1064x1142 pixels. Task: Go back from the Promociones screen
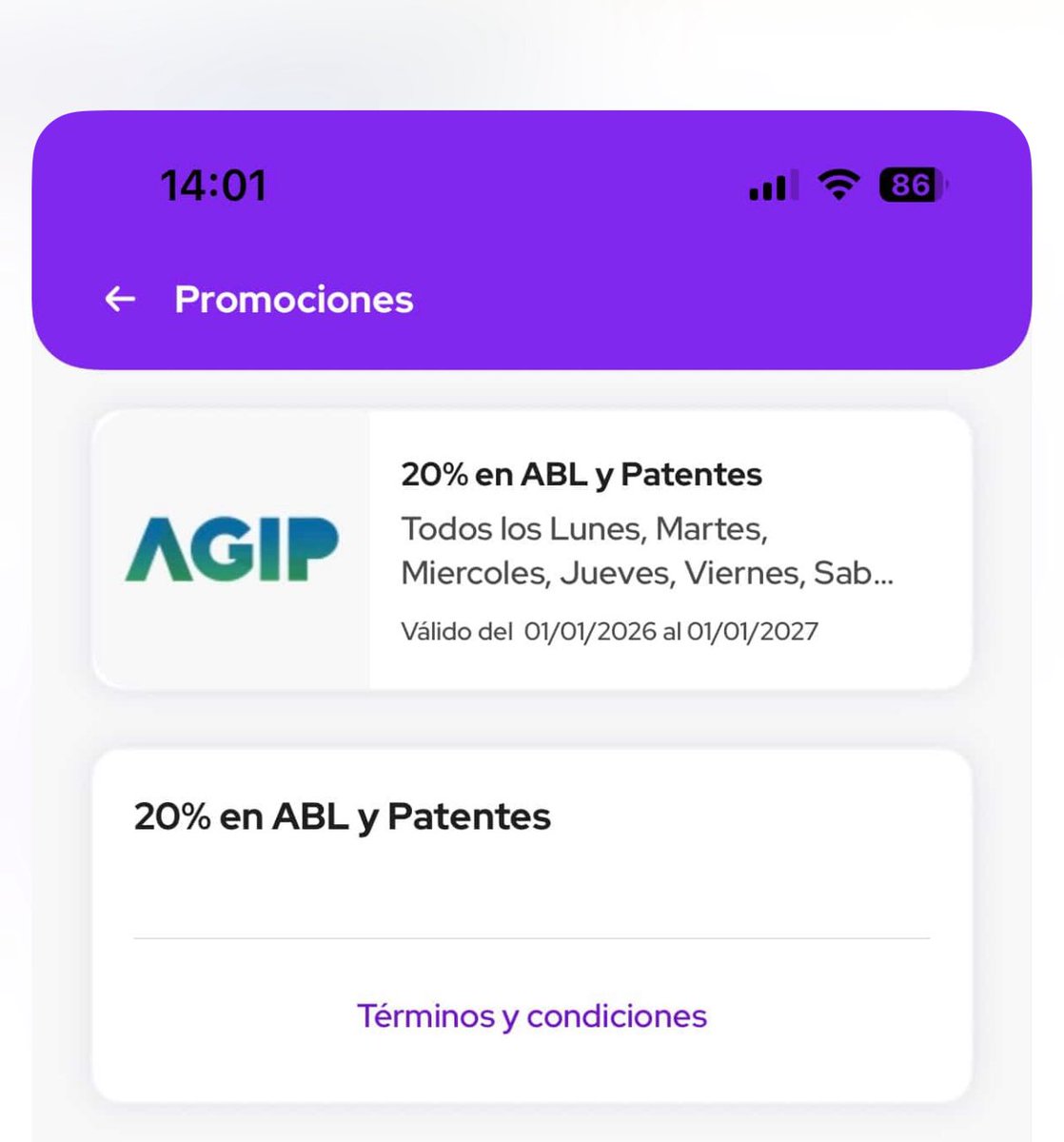120,300
